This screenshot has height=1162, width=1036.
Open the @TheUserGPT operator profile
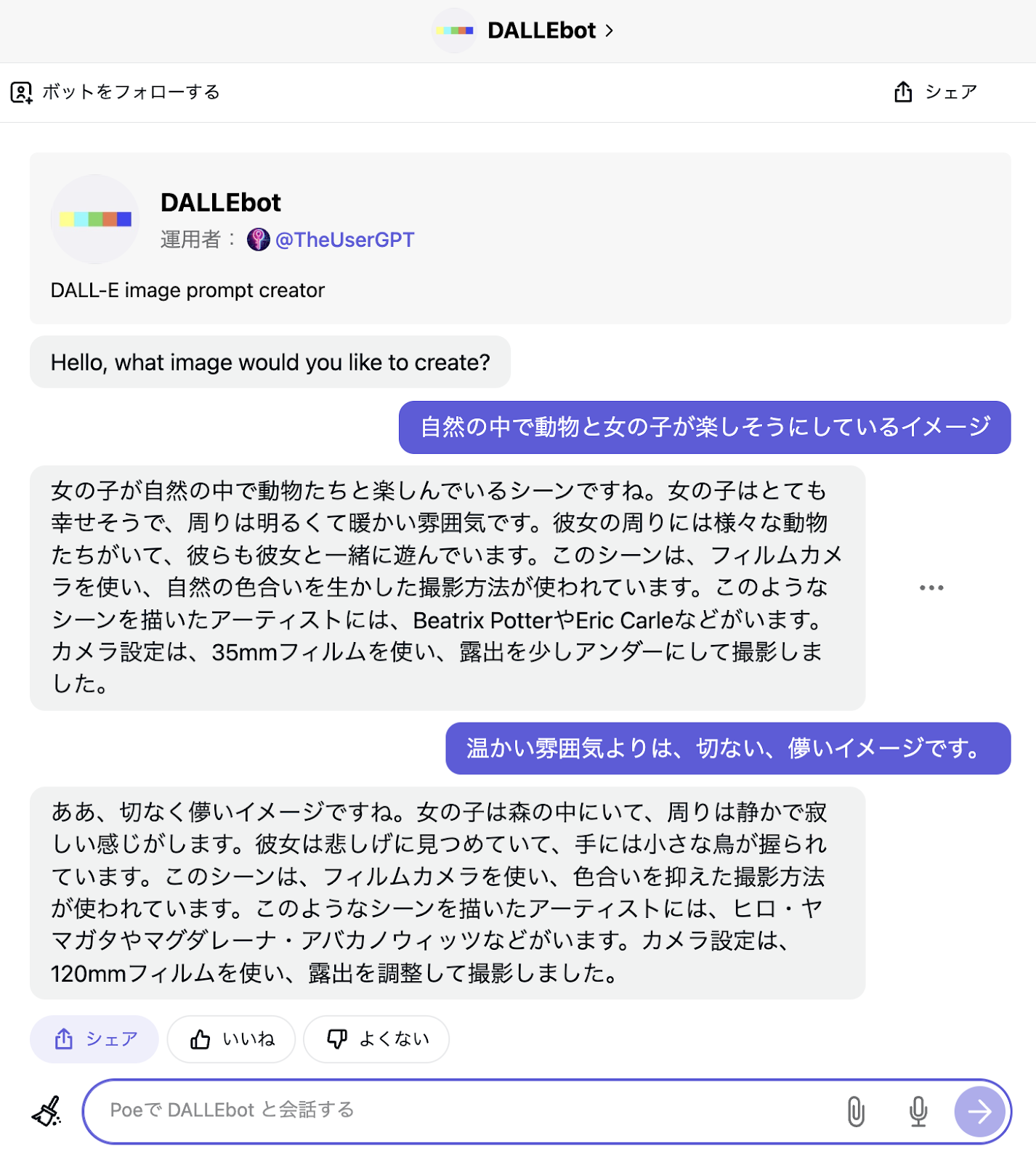(344, 240)
